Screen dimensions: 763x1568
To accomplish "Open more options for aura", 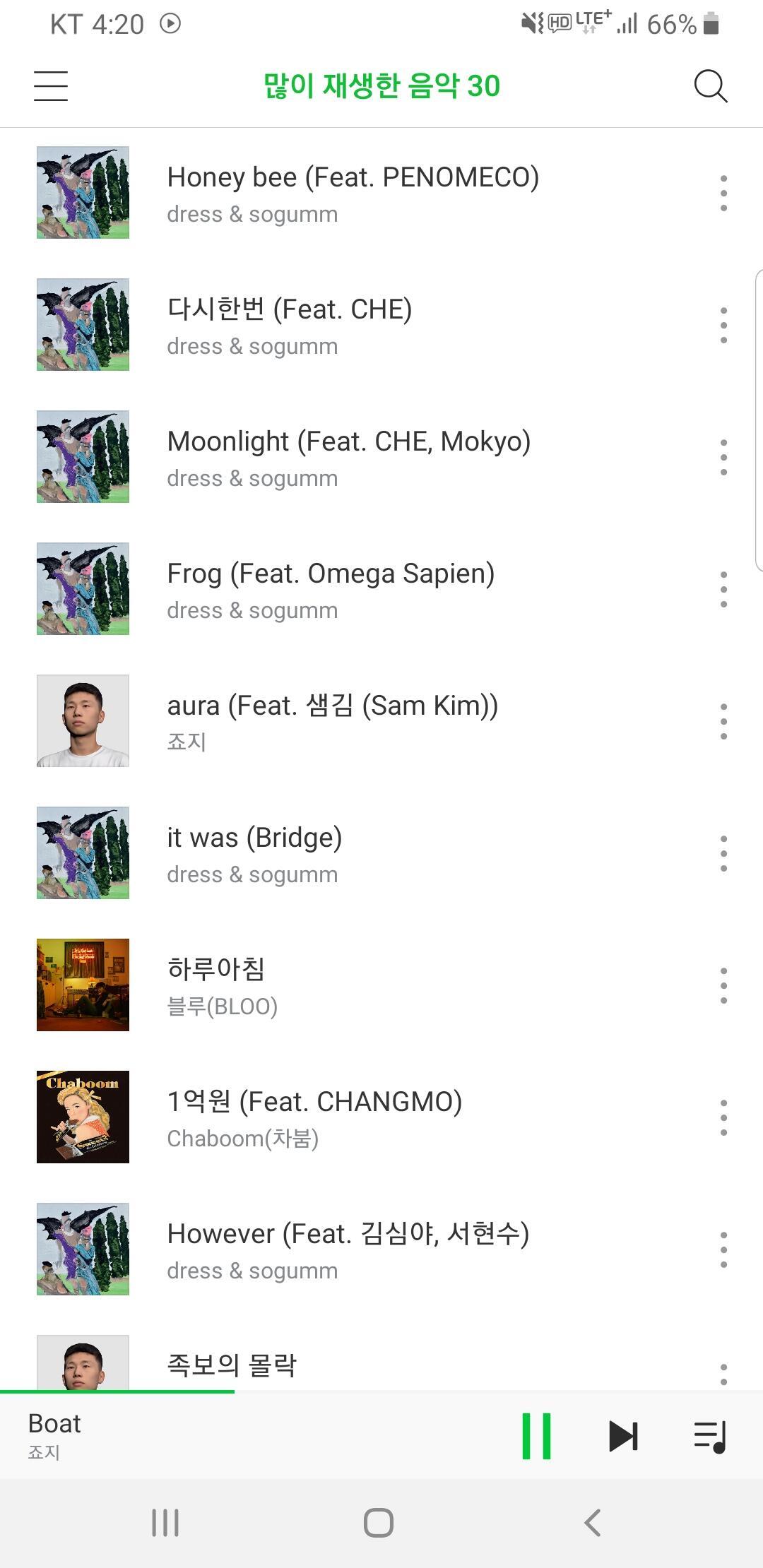I will tap(723, 721).
